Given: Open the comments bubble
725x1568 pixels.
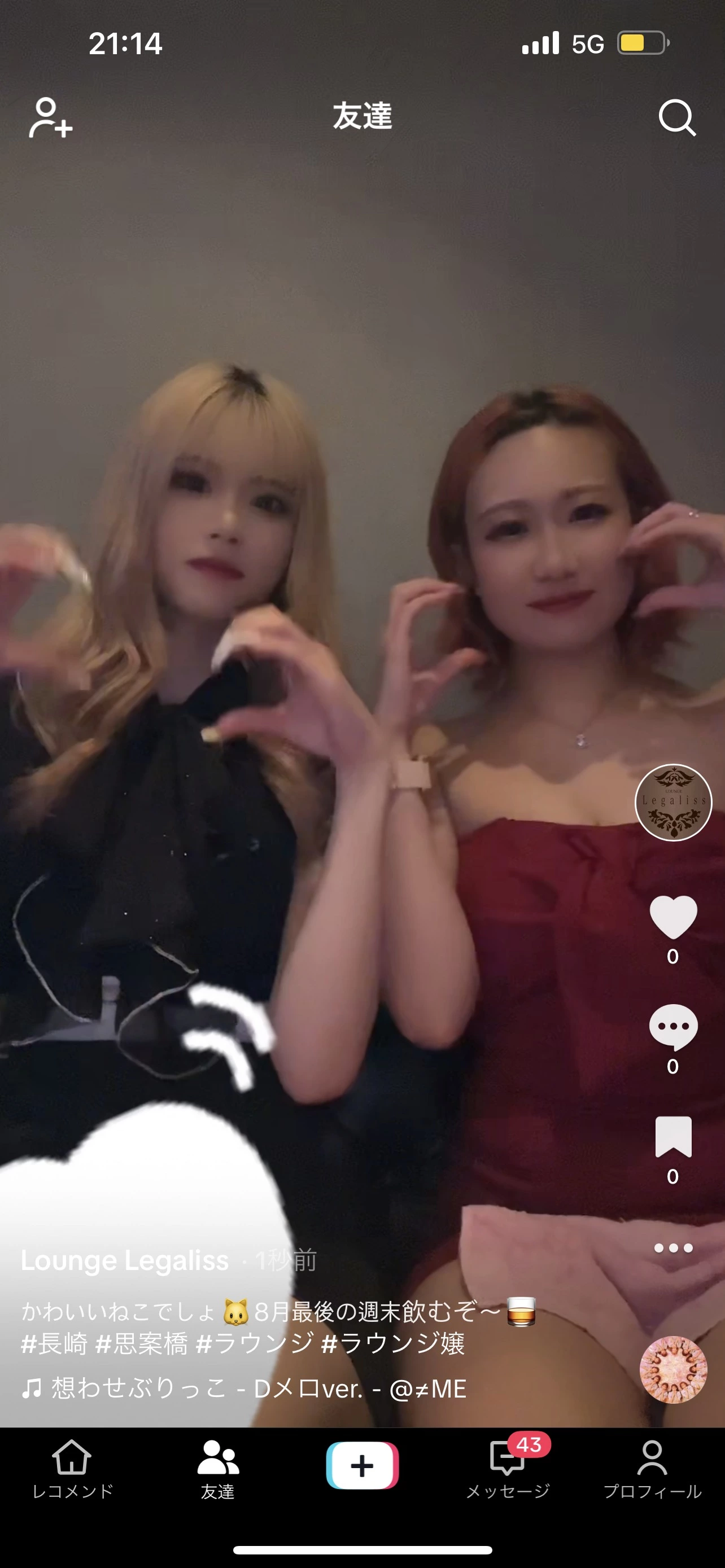Looking at the screenshot, I should (x=672, y=1027).
